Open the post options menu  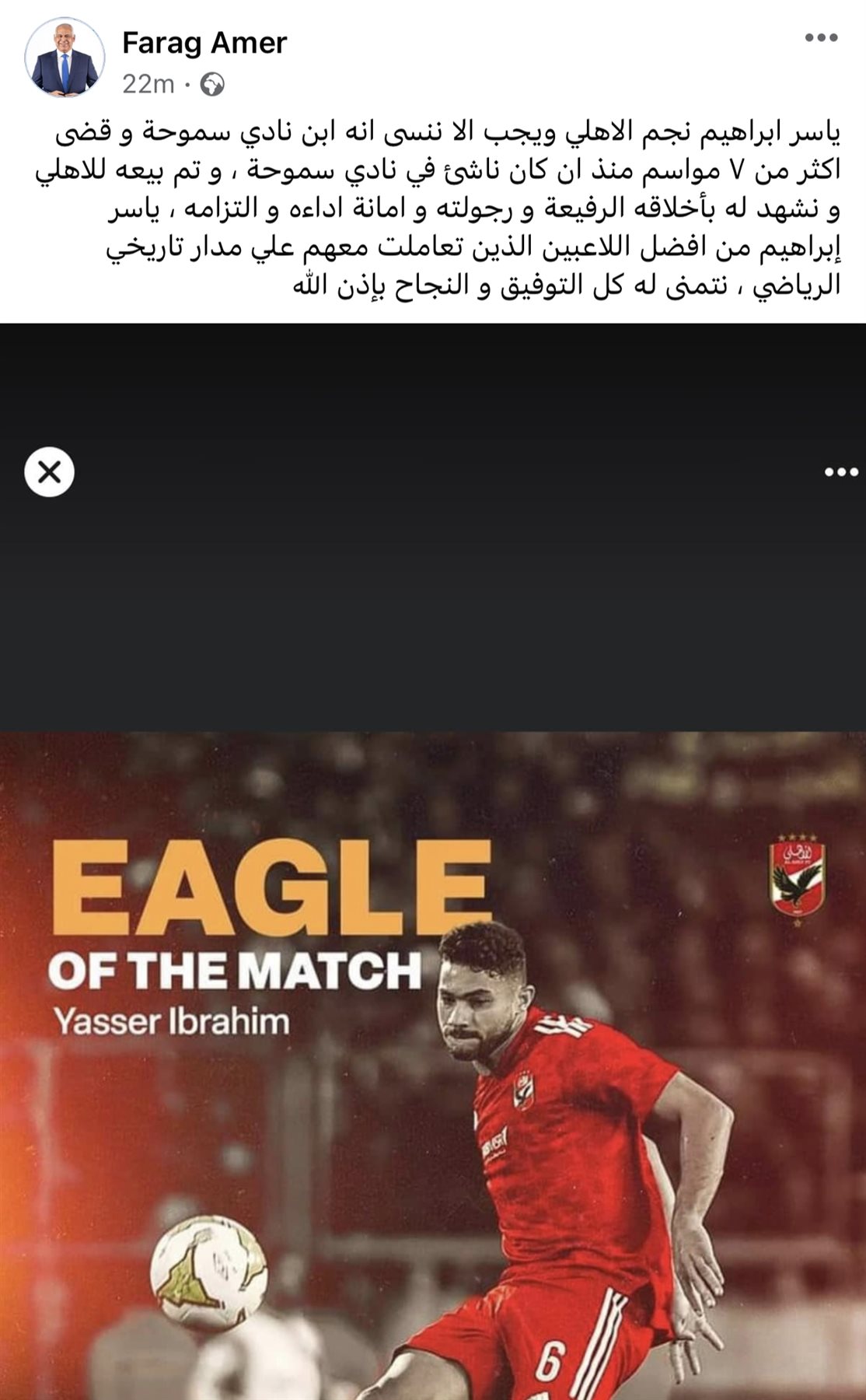pos(821,38)
